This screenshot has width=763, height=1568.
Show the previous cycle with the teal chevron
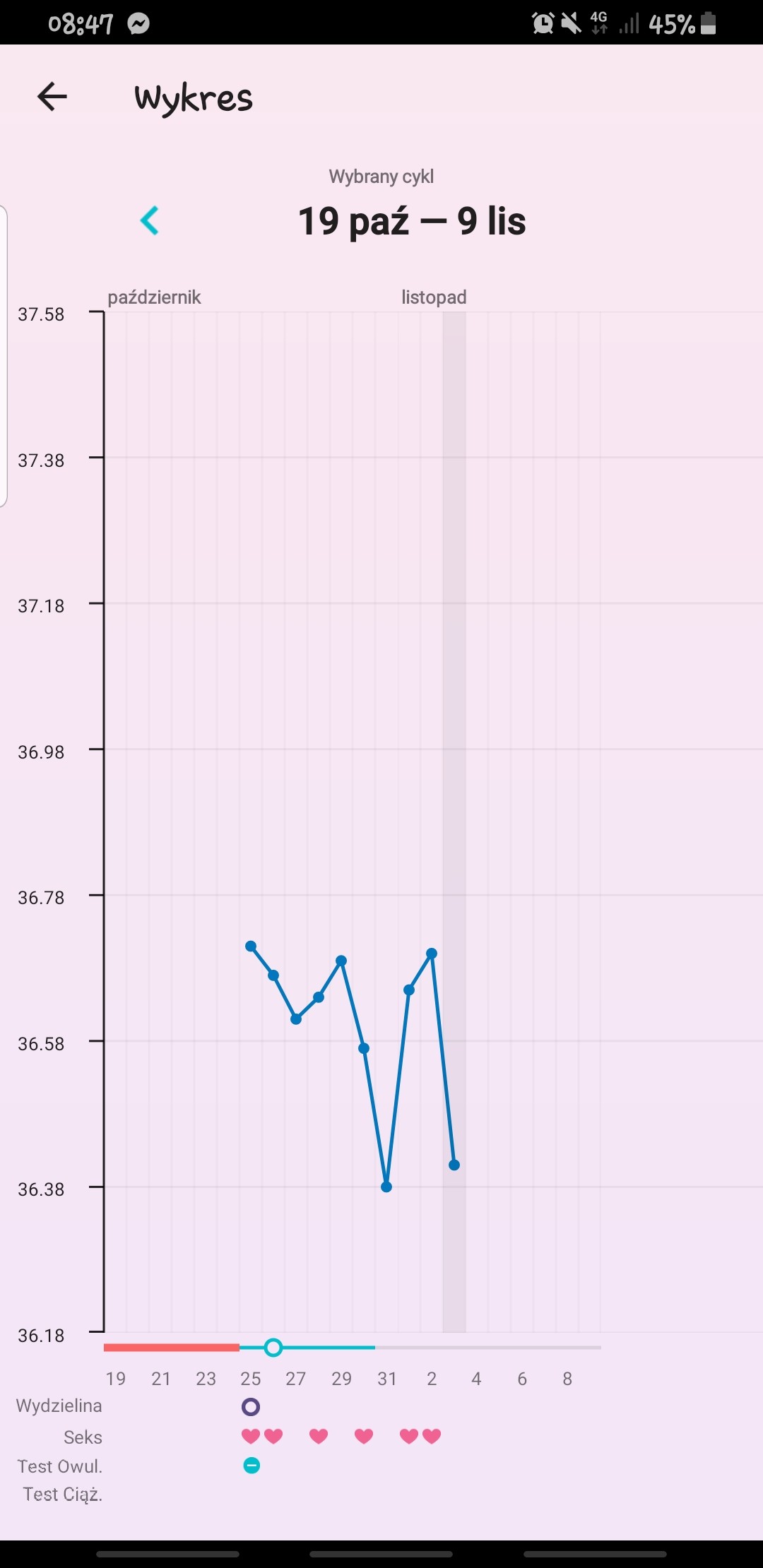click(x=150, y=221)
